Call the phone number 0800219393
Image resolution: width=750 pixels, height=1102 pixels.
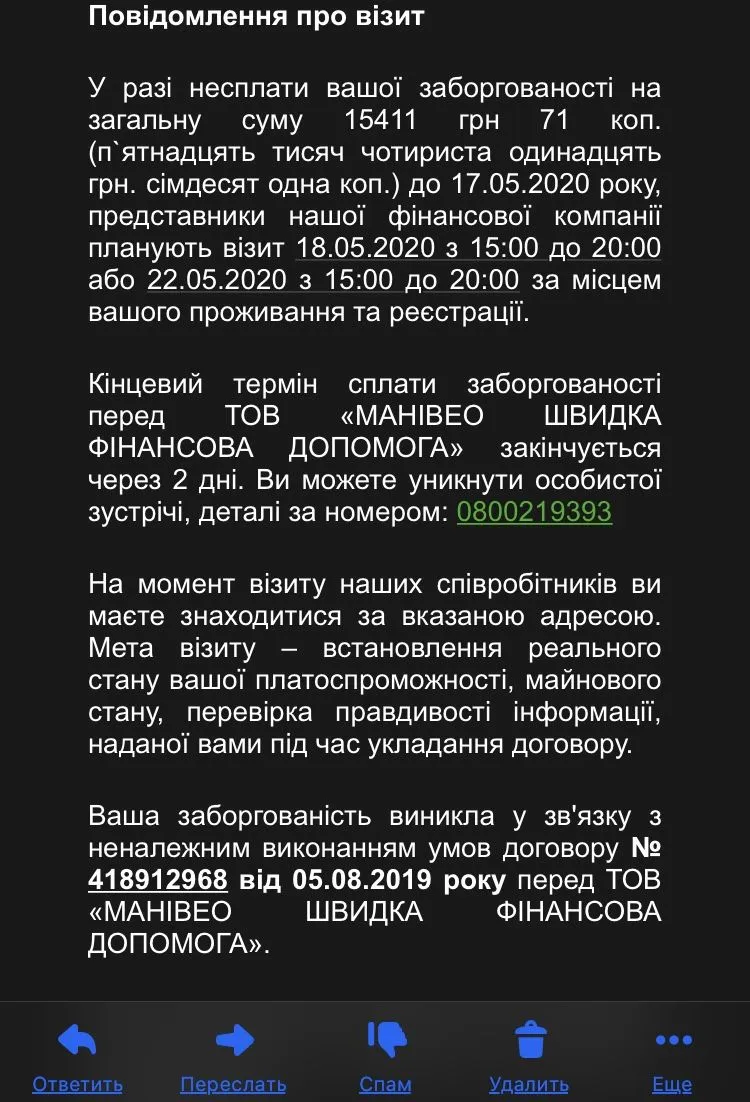[x=534, y=512]
